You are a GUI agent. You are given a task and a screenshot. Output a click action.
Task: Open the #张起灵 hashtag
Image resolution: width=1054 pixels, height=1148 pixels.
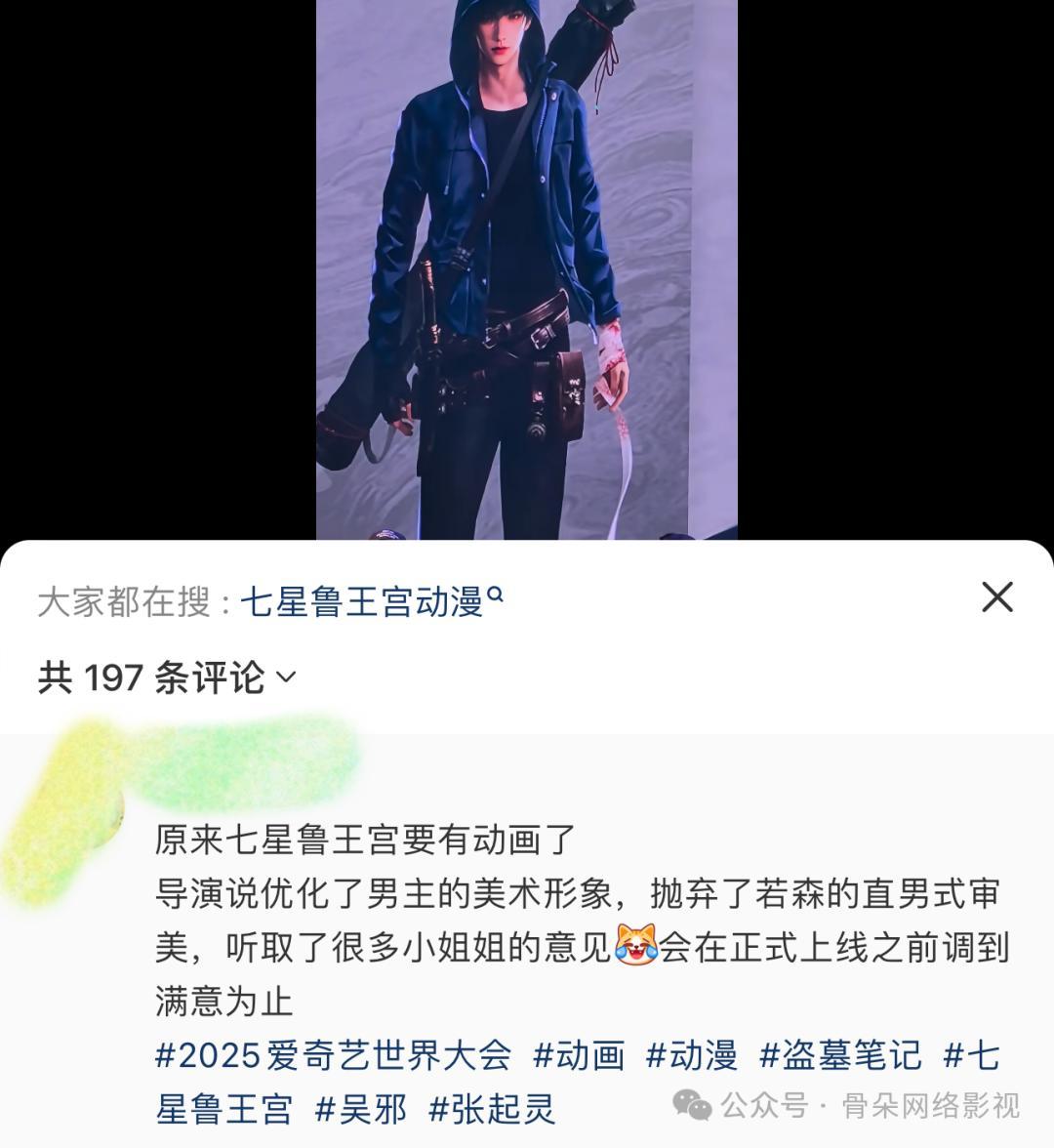click(492, 1109)
